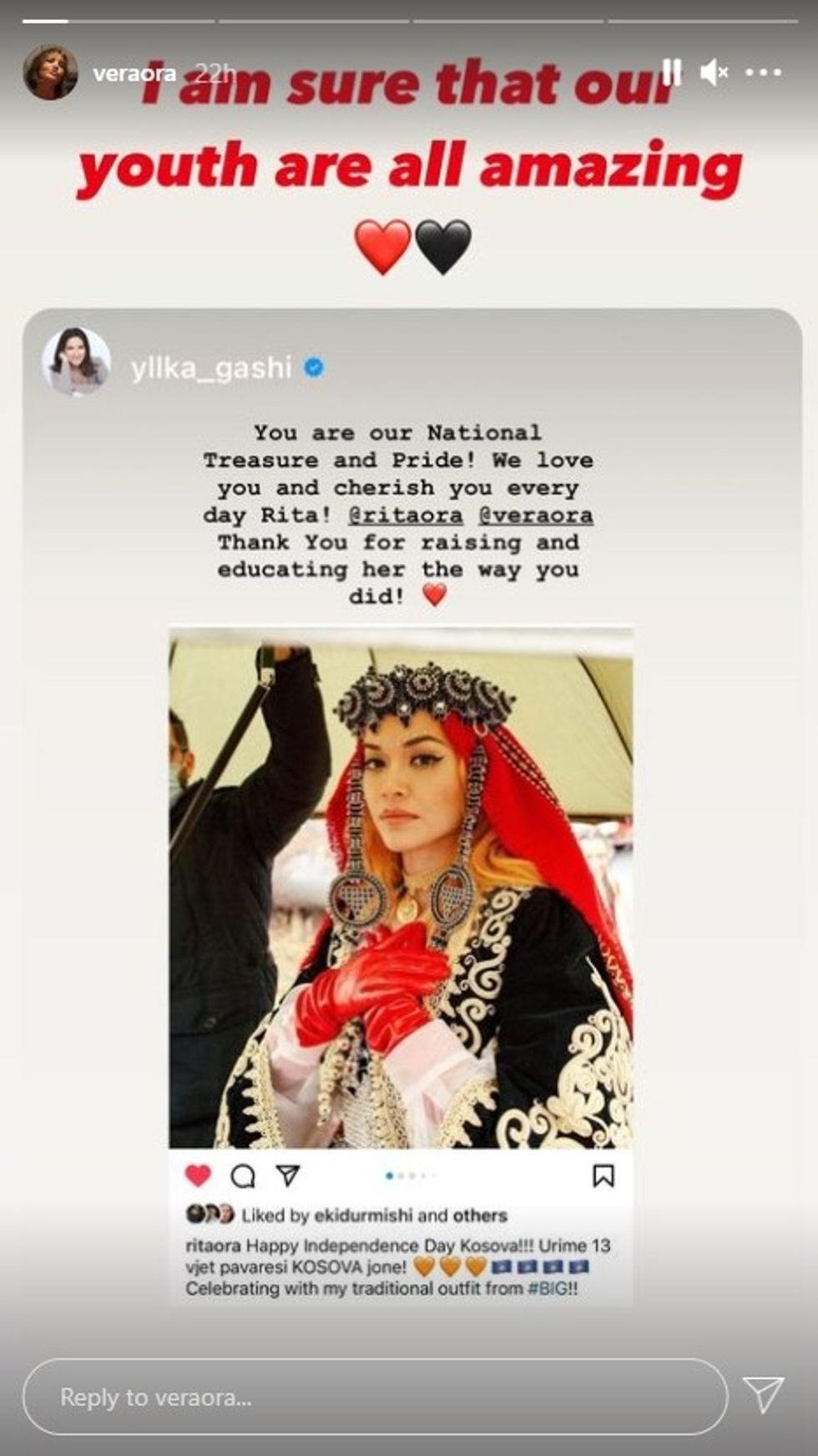This screenshot has height=1456, width=818.
Task: Tap the Reply to veraora message field
Action: click(x=376, y=1397)
